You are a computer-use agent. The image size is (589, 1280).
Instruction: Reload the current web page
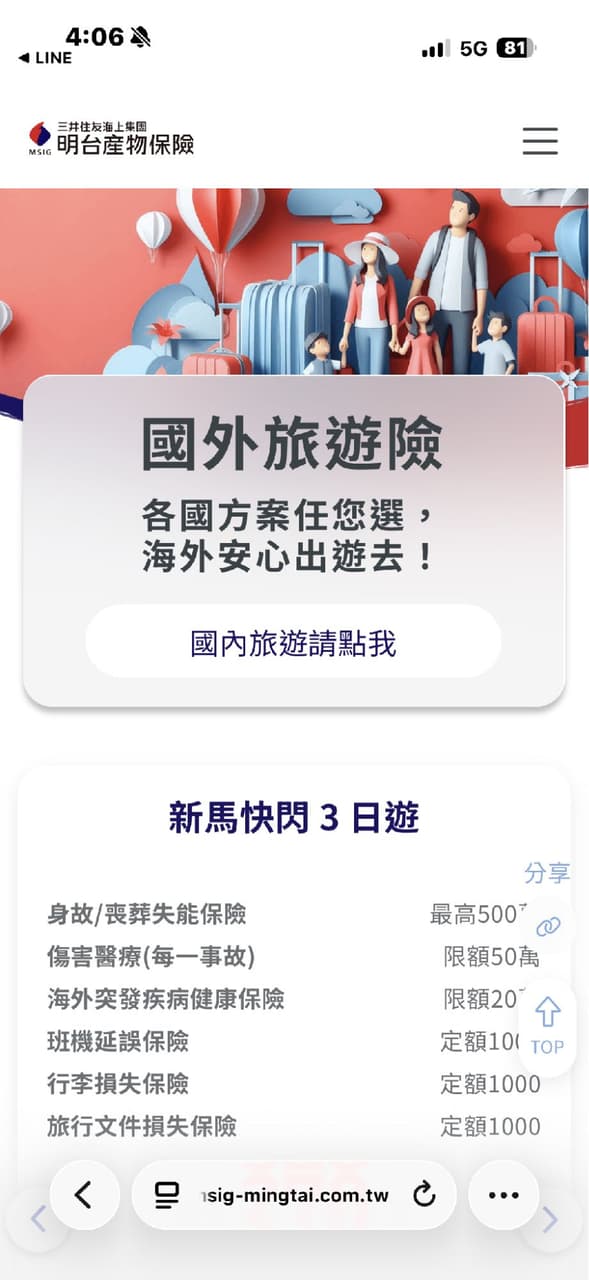(x=424, y=1195)
